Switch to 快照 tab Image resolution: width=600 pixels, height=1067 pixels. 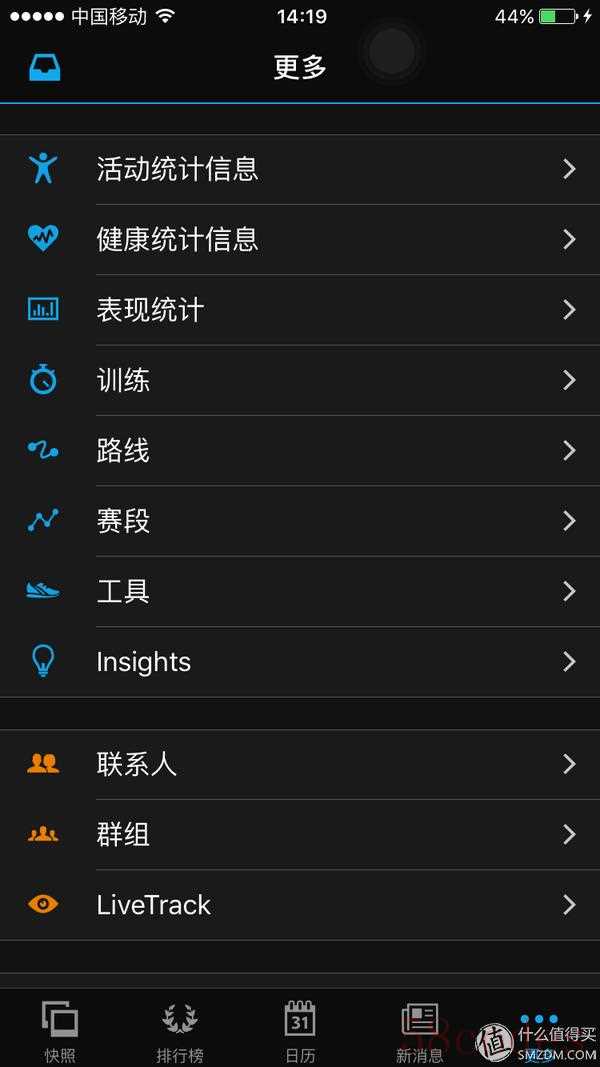tap(60, 1029)
